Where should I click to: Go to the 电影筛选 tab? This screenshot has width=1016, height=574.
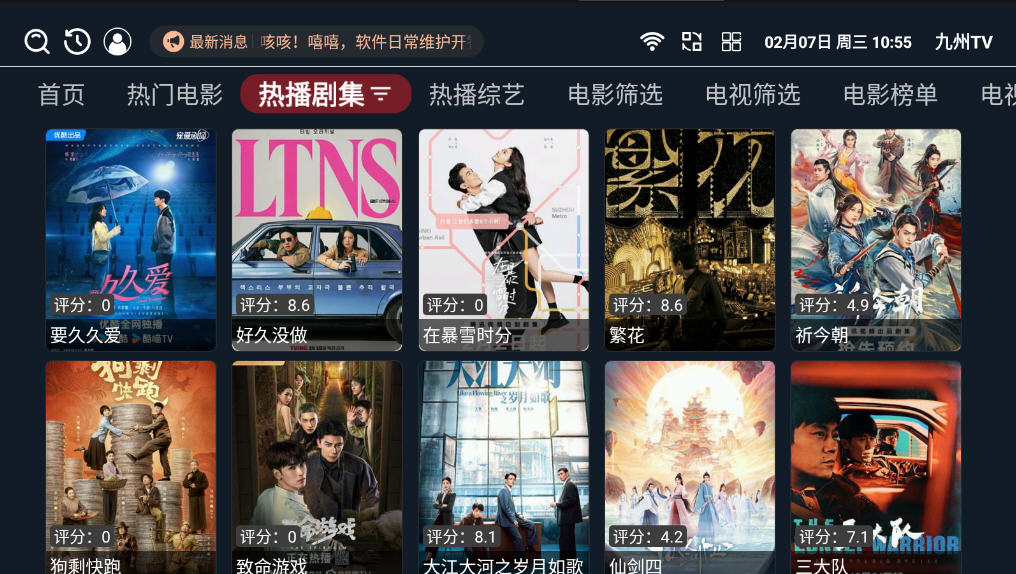click(x=615, y=95)
